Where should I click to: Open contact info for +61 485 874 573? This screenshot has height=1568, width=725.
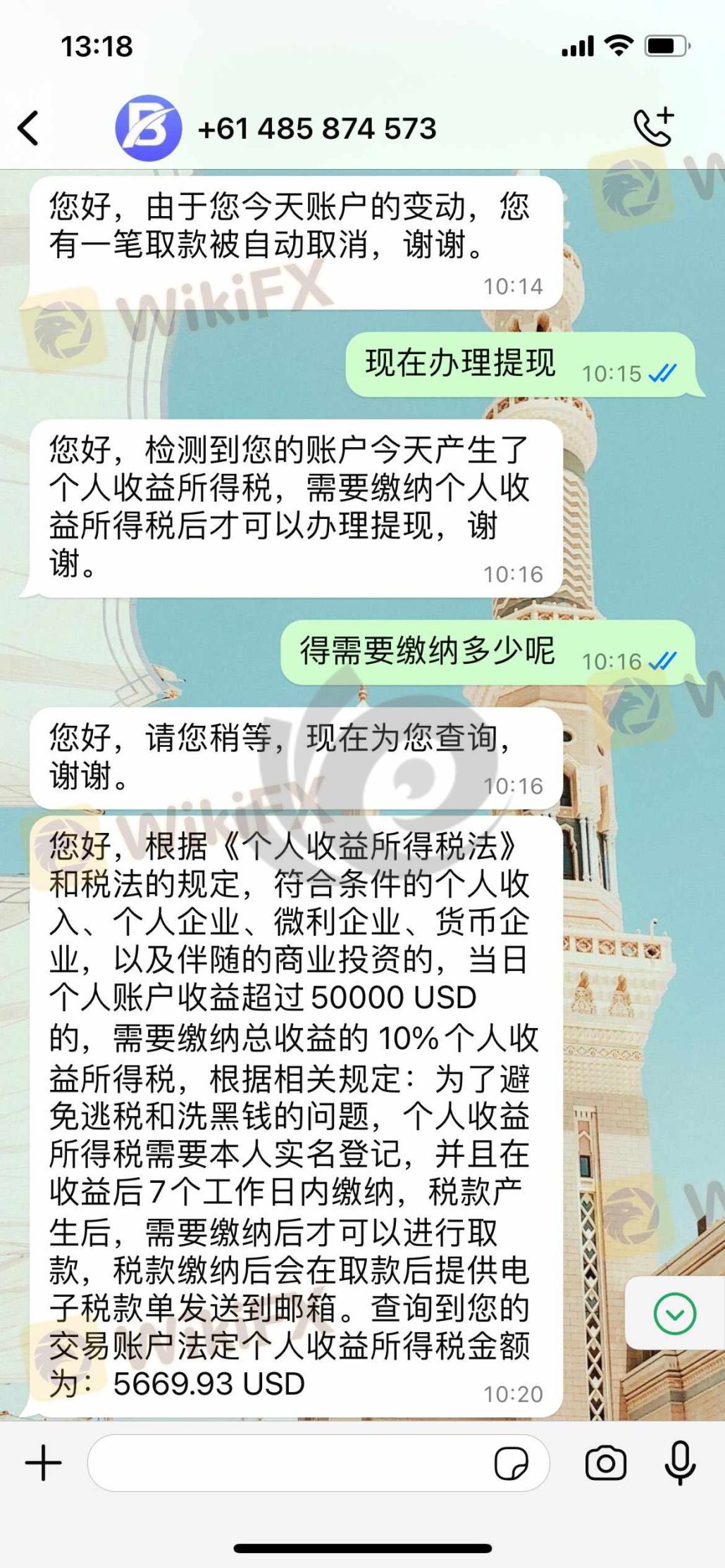click(x=317, y=129)
